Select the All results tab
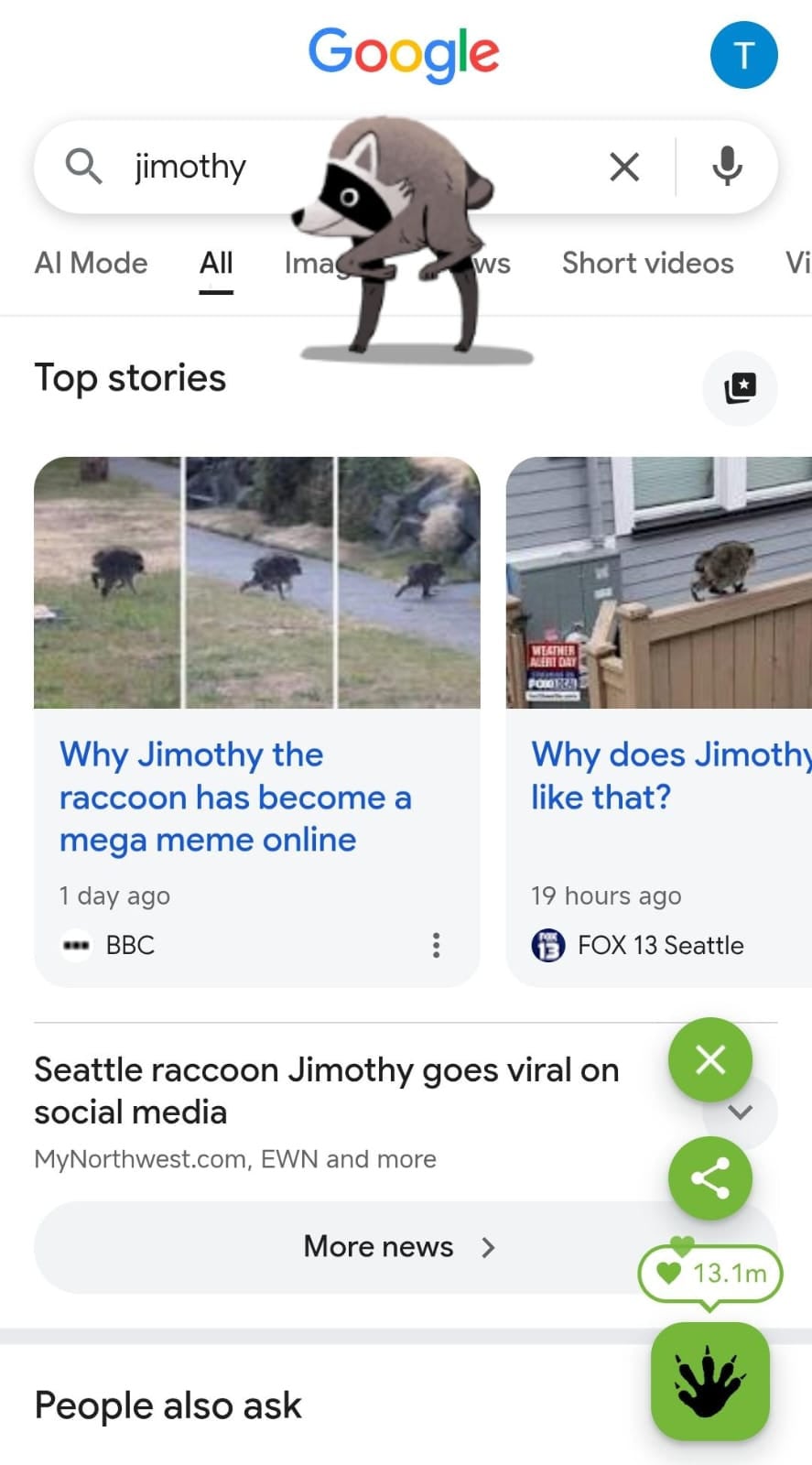Screen dimensions: 812x1465 216,263
